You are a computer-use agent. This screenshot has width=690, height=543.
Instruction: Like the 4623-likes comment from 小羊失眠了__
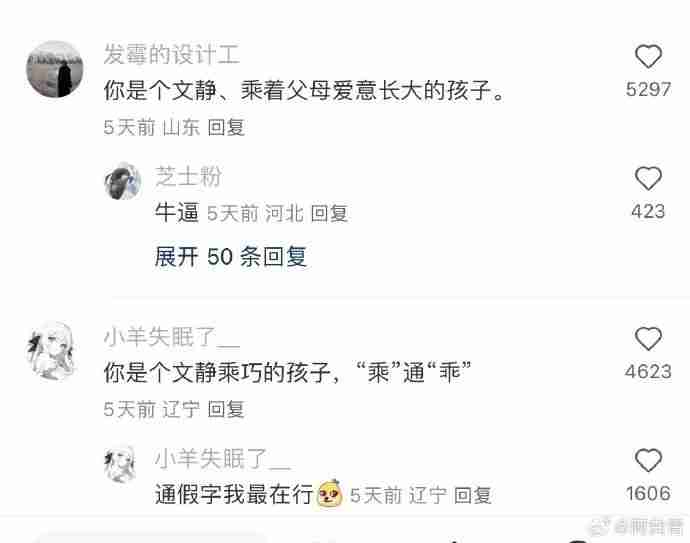tap(648, 339)
